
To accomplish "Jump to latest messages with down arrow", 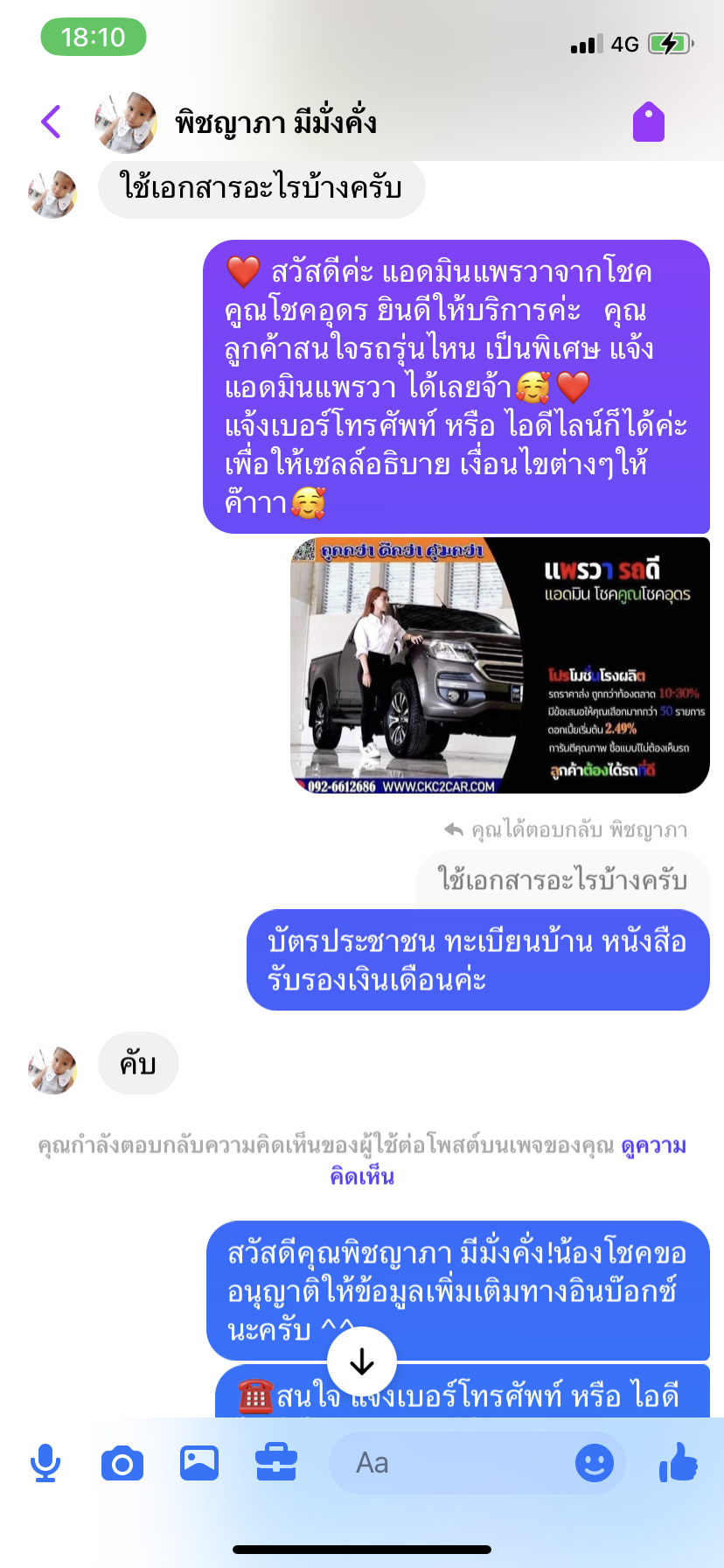I will coord(361,1361).
